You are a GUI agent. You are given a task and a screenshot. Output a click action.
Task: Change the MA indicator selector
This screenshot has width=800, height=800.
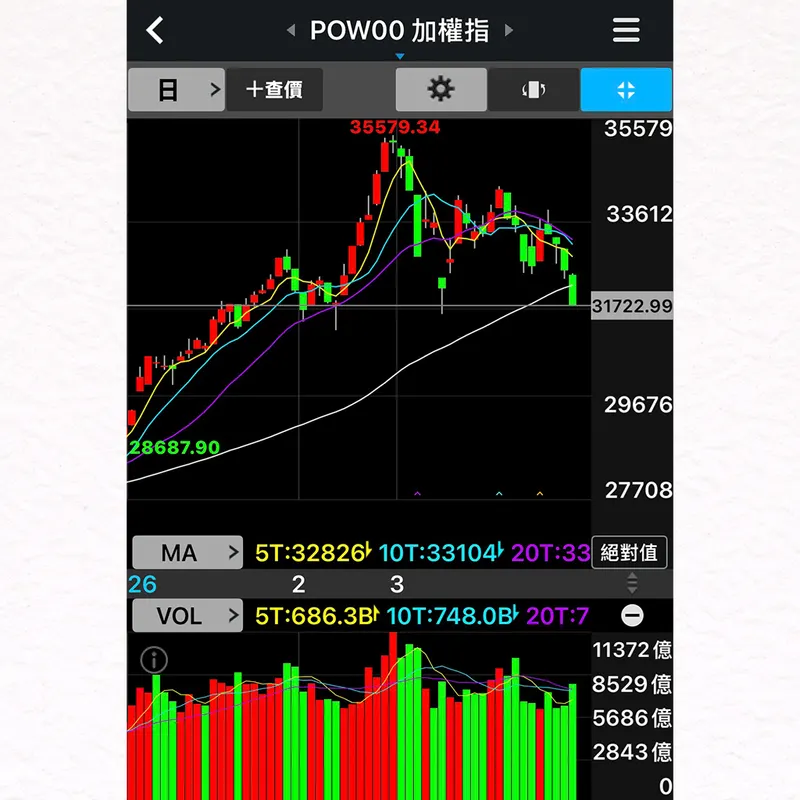click(x=187, y=552)
